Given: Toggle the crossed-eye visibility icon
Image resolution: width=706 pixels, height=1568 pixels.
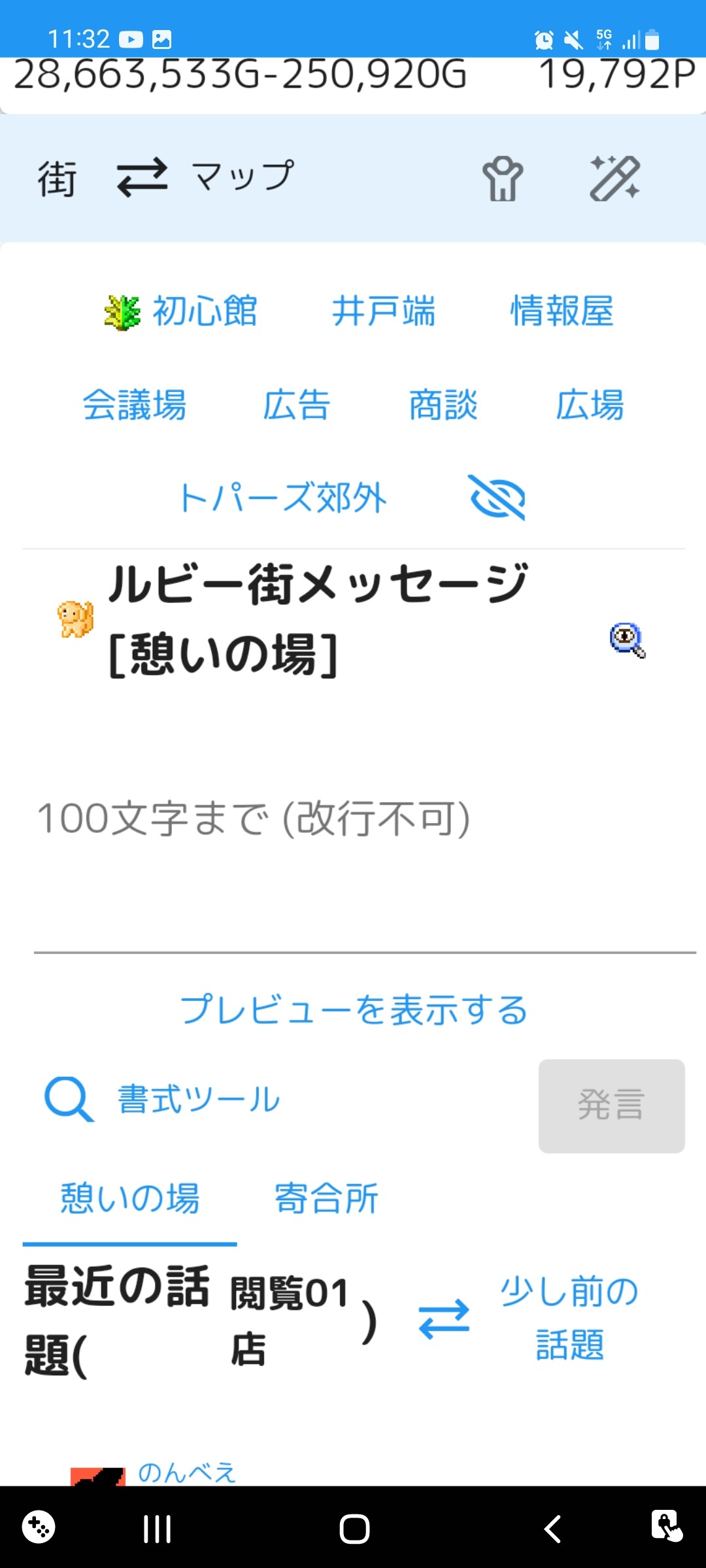Looking at the screenshot, I should pyautogui.click(x=497, y=498).
